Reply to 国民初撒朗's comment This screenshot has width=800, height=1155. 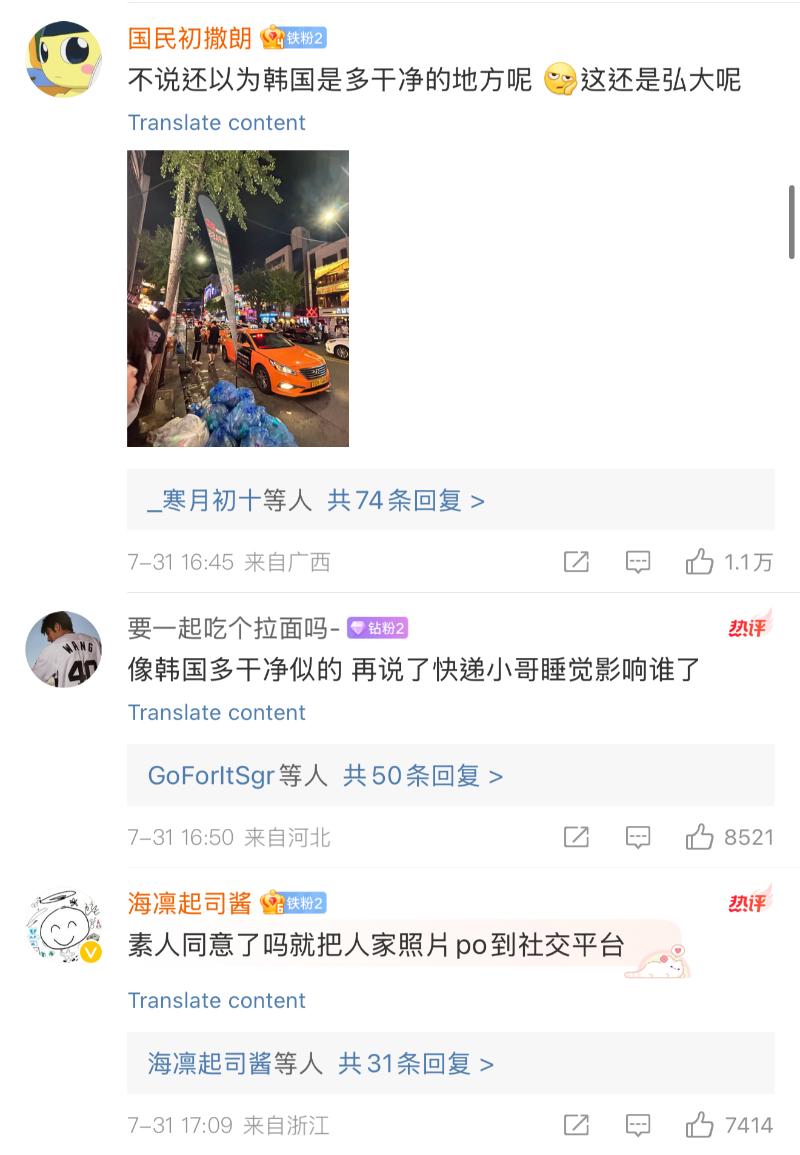click(638, 562)
